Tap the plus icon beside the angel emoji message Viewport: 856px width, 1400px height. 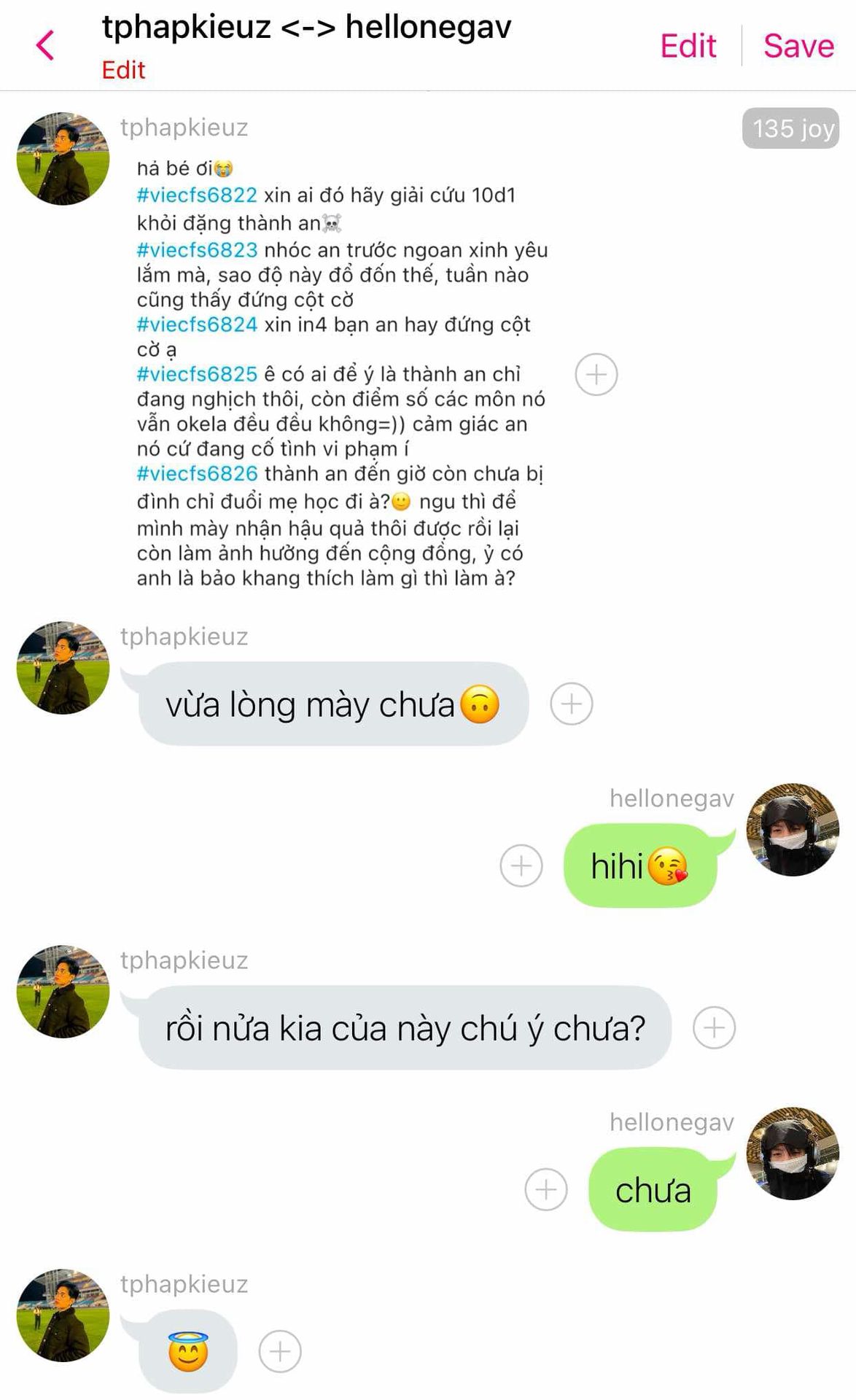[280, 1351]
